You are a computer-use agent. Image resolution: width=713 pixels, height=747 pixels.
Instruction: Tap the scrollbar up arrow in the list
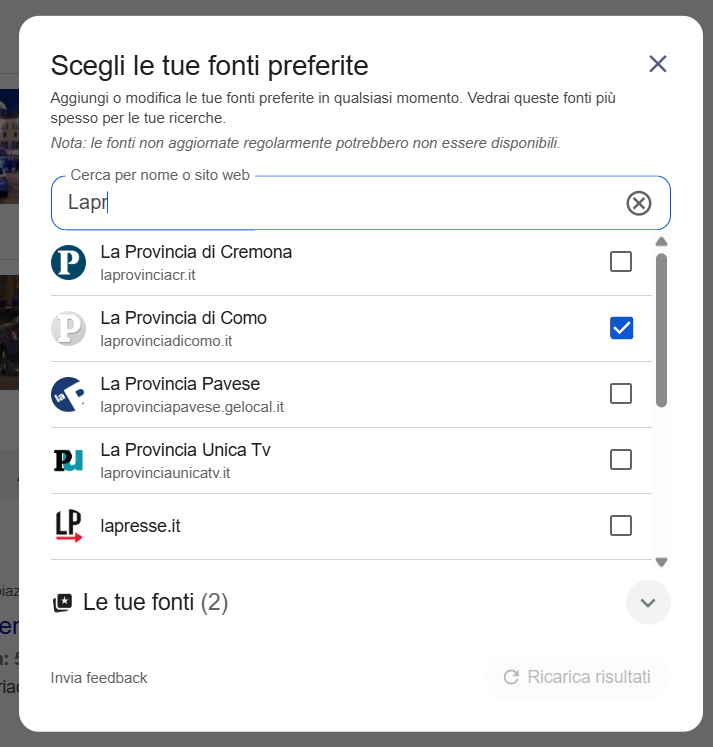pos(661,242)
